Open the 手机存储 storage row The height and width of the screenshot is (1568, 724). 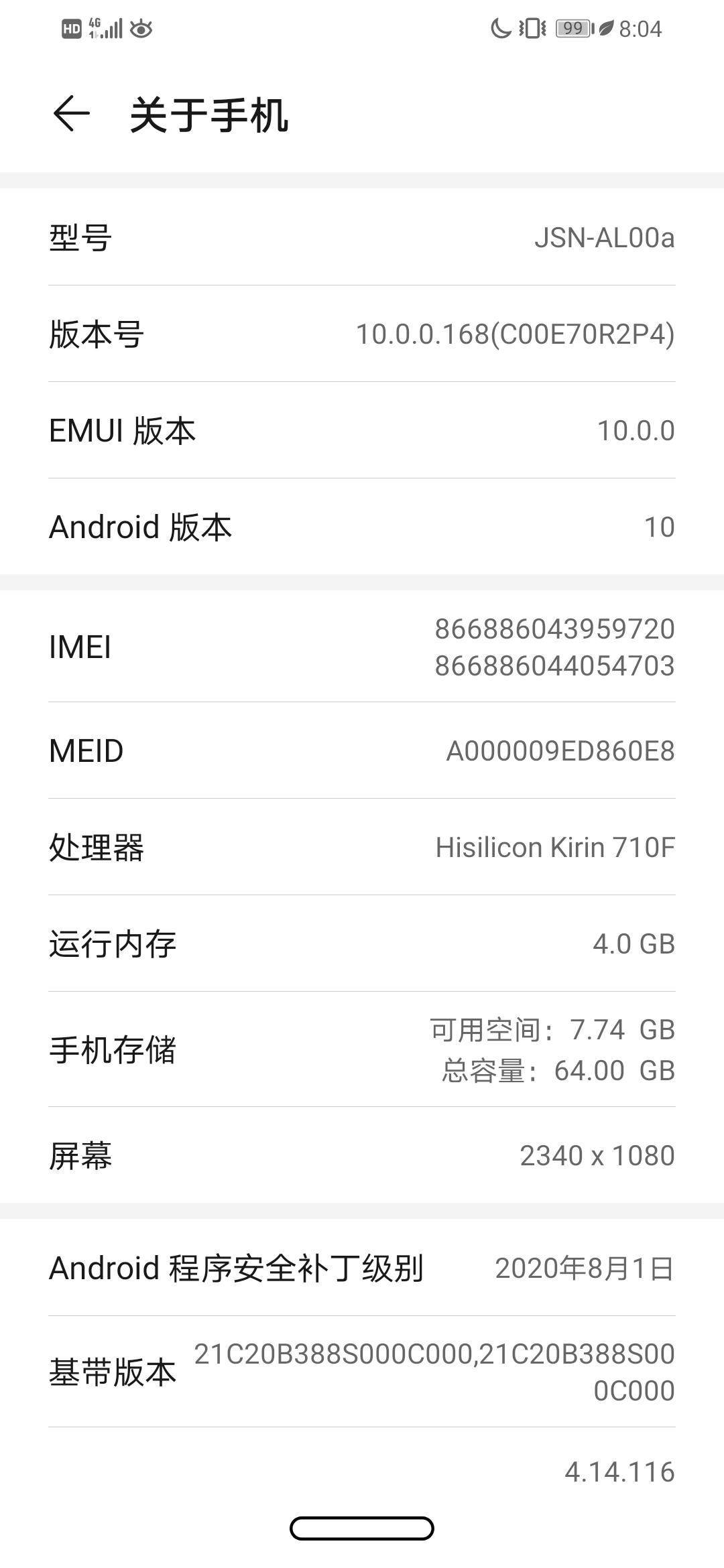(x=362, y=1049)
